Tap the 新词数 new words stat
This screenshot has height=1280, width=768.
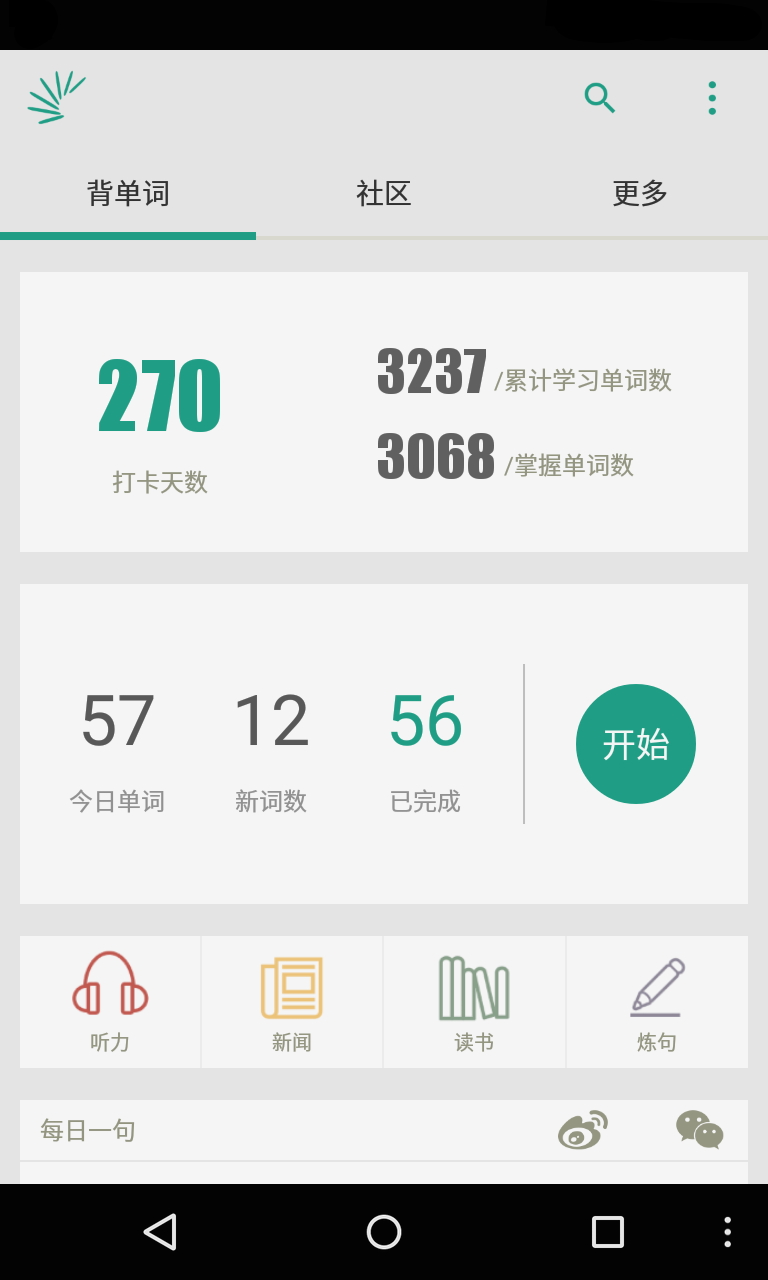[x=271, y=745]
